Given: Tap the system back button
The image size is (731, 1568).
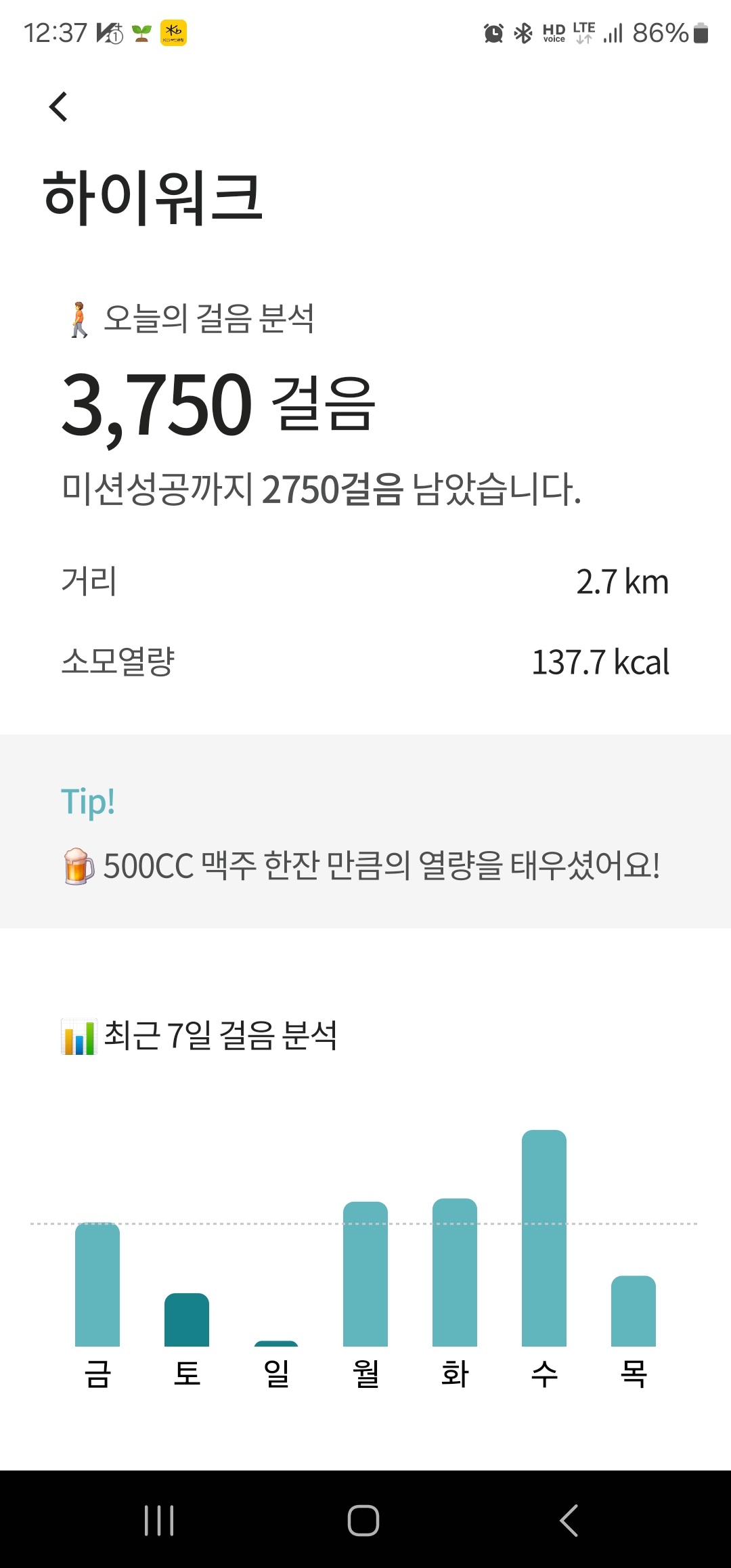Looking at the screenshot, I should (569, 1521).
